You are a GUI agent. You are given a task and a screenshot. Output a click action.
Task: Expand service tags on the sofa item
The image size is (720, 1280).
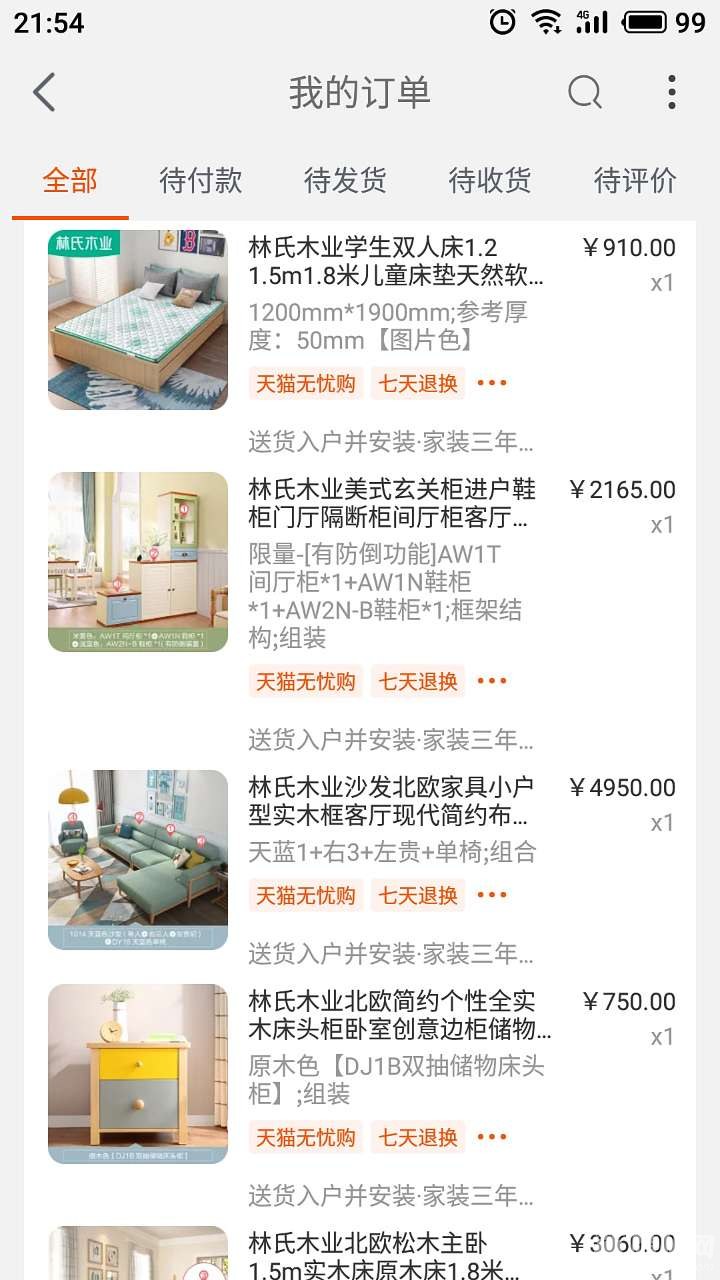[x=492, y=895]
